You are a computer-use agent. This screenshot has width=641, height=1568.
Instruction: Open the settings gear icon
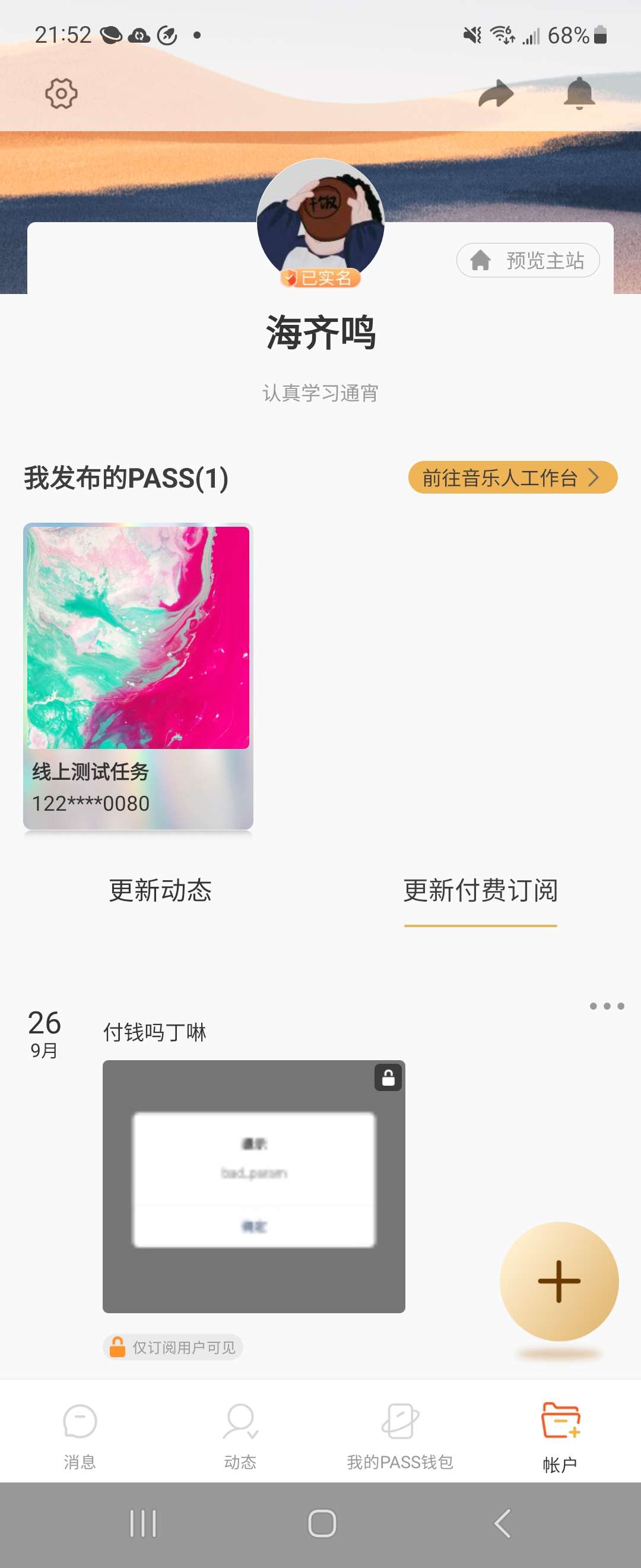point(61,94)
